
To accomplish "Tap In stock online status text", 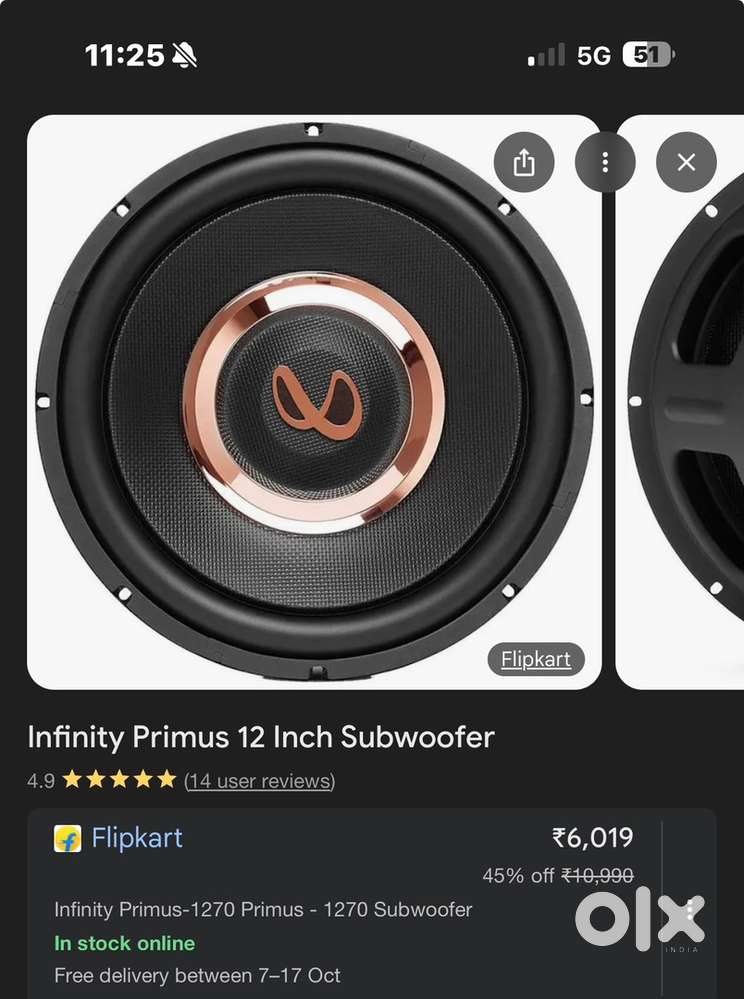I will tap(125, 943).
